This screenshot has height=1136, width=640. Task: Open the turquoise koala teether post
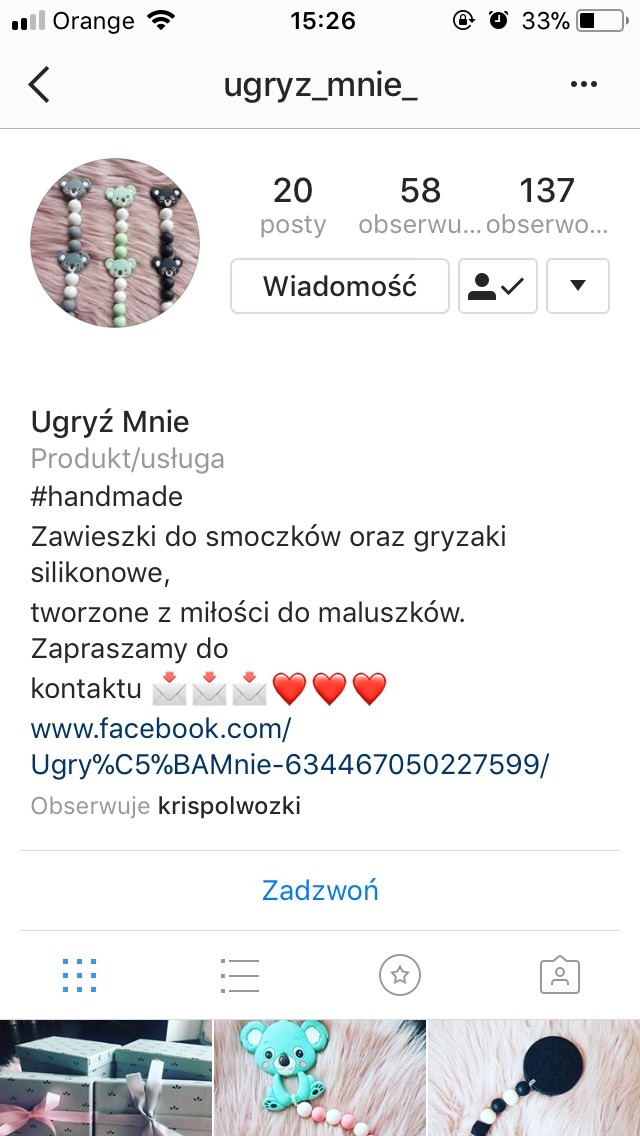click(x=320, y=1078)
